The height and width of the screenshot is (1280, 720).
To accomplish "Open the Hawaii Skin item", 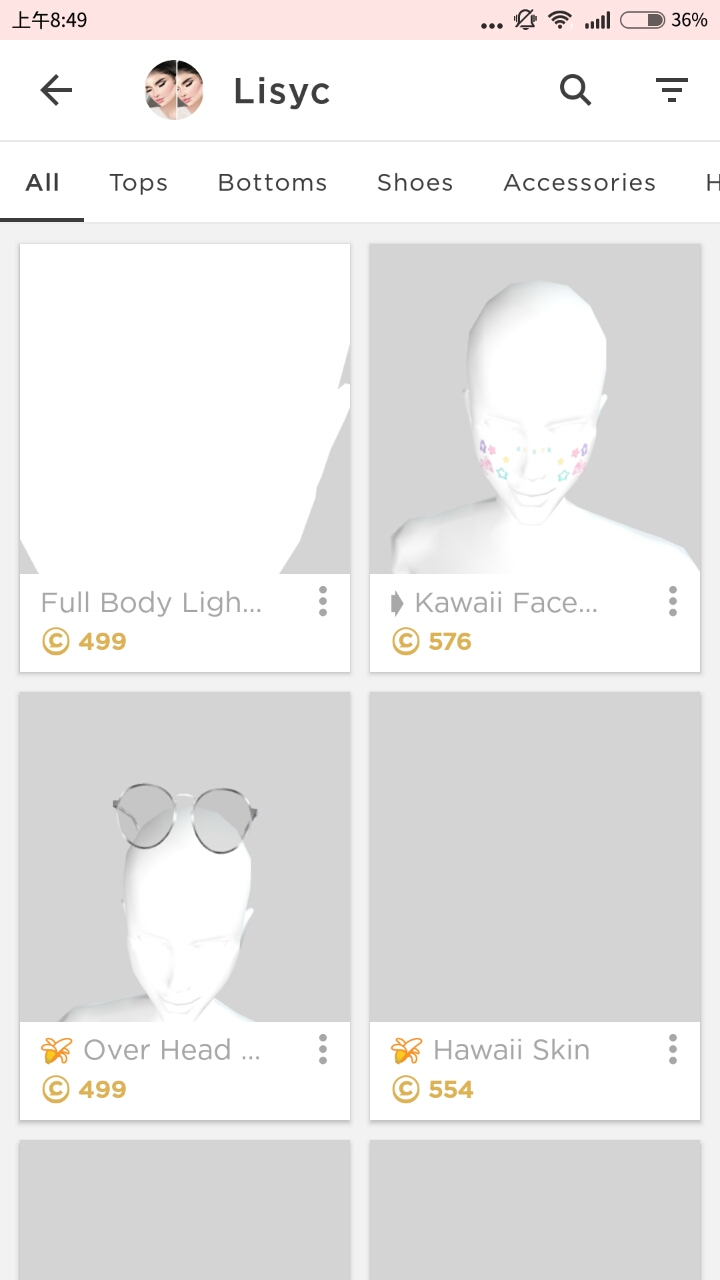I will pyautogui.click(x=535, y=858).
